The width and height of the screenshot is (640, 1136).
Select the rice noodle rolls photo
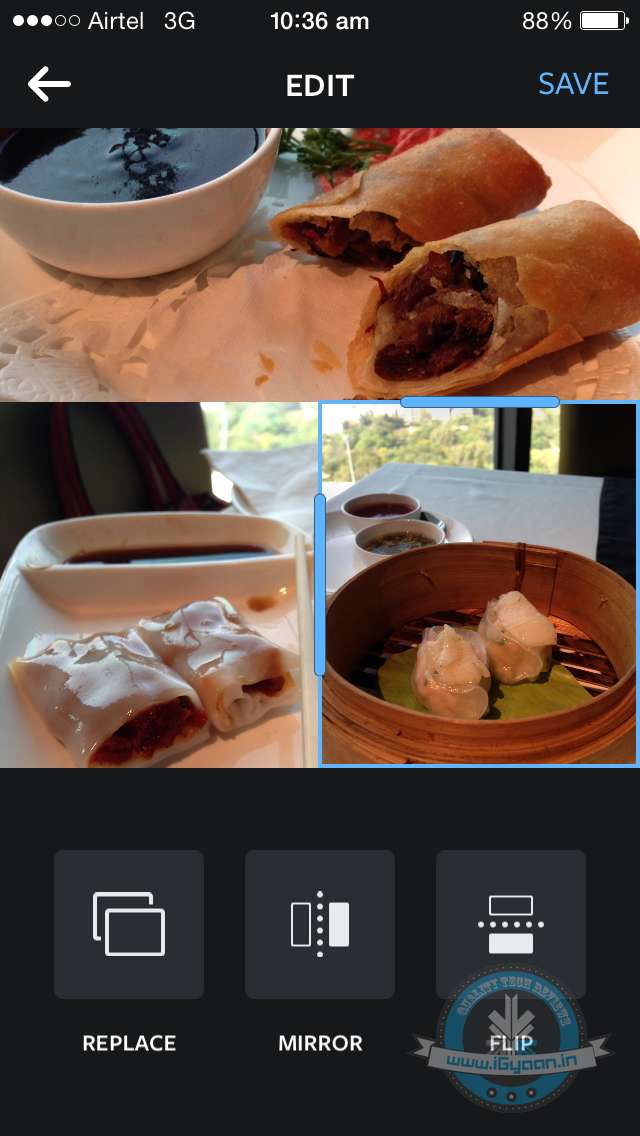pyautogui.click(x=157, y=585)
